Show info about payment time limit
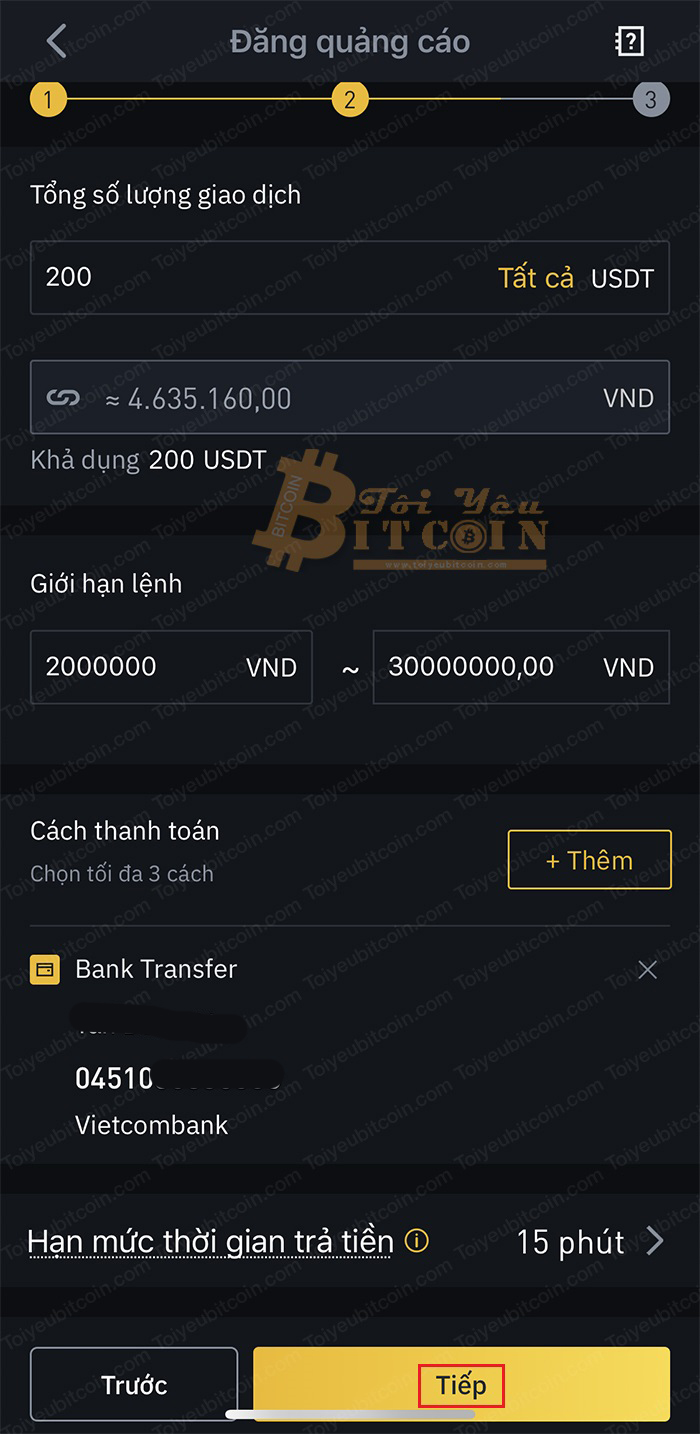The height and width of the screenshot is (1434, 700). (417, 1241)
